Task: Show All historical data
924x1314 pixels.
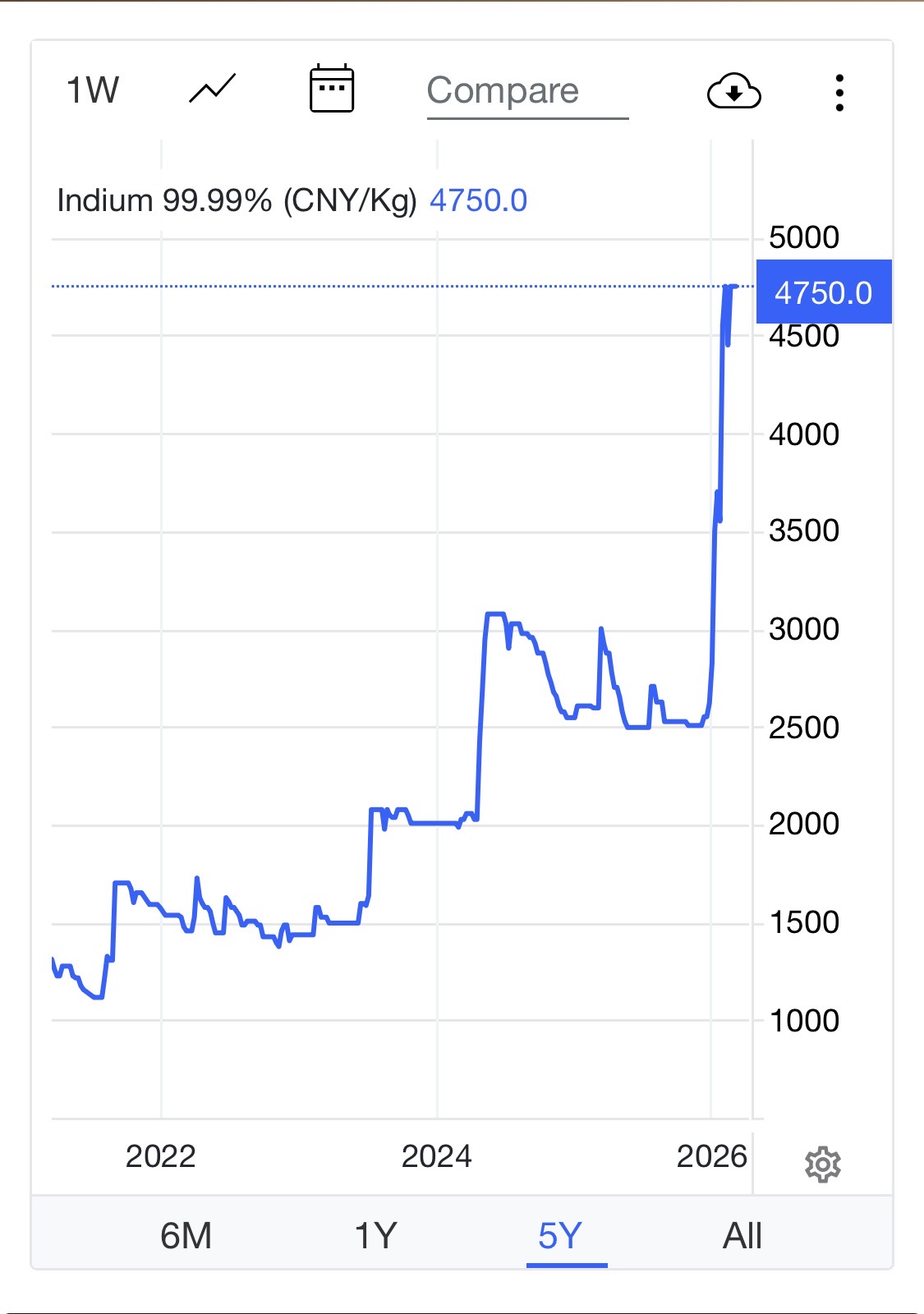Action: 742,1235
